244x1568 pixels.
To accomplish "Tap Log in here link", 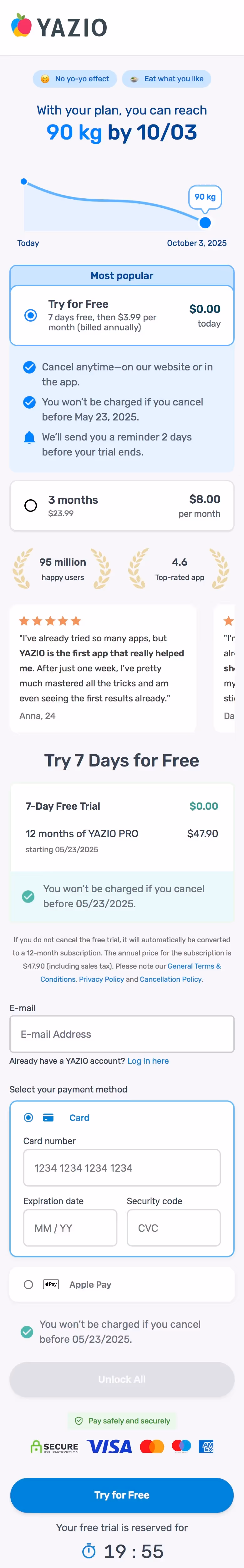I will [x=148, y=1060].
